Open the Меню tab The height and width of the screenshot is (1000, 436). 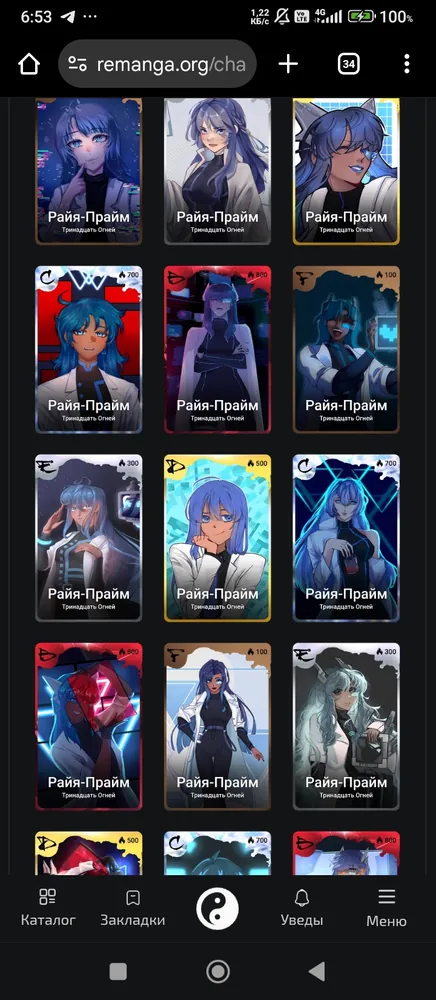(x=386, y=908)
